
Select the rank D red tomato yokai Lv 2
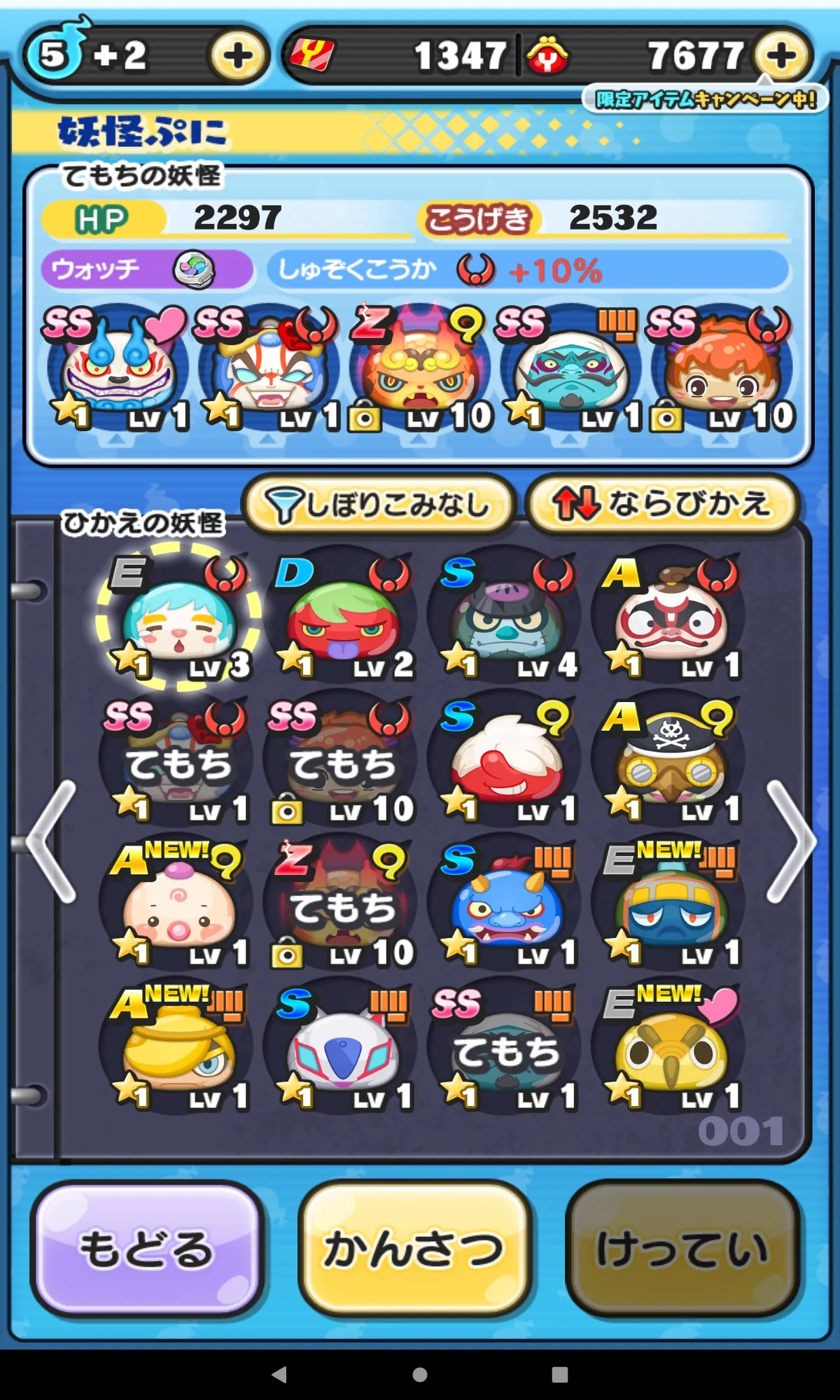tap(342, 617)
